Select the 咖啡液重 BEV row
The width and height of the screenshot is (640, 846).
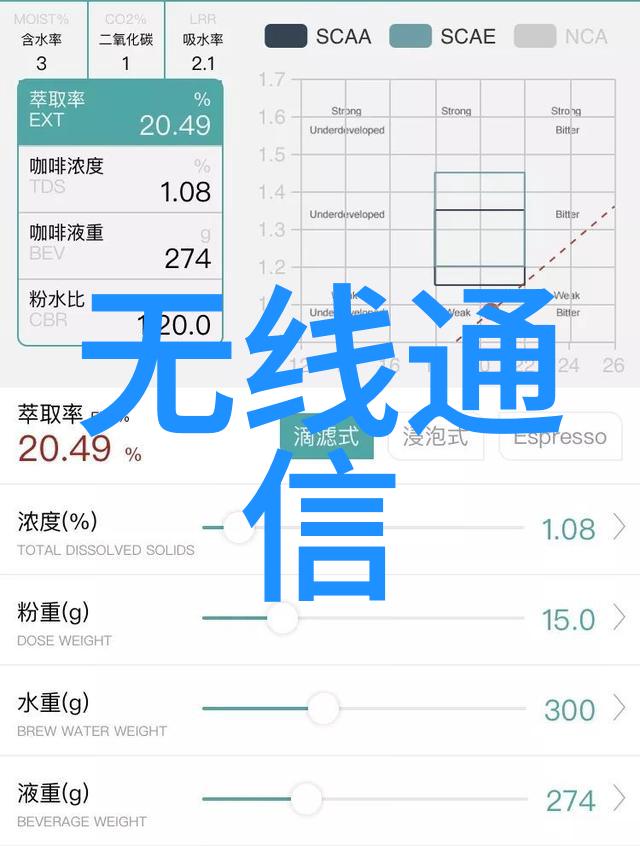click(120, 245)
